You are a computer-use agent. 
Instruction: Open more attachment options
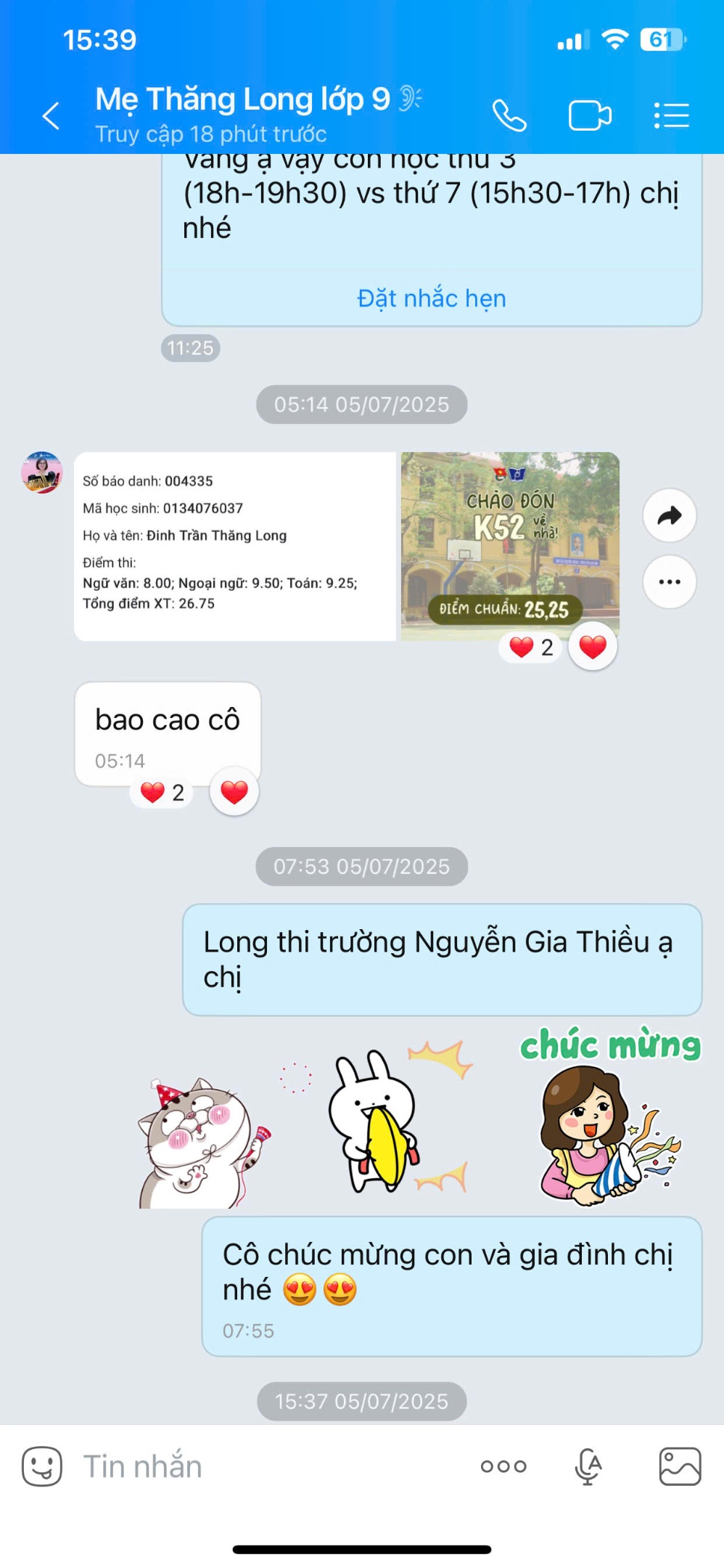point(503,1466)
